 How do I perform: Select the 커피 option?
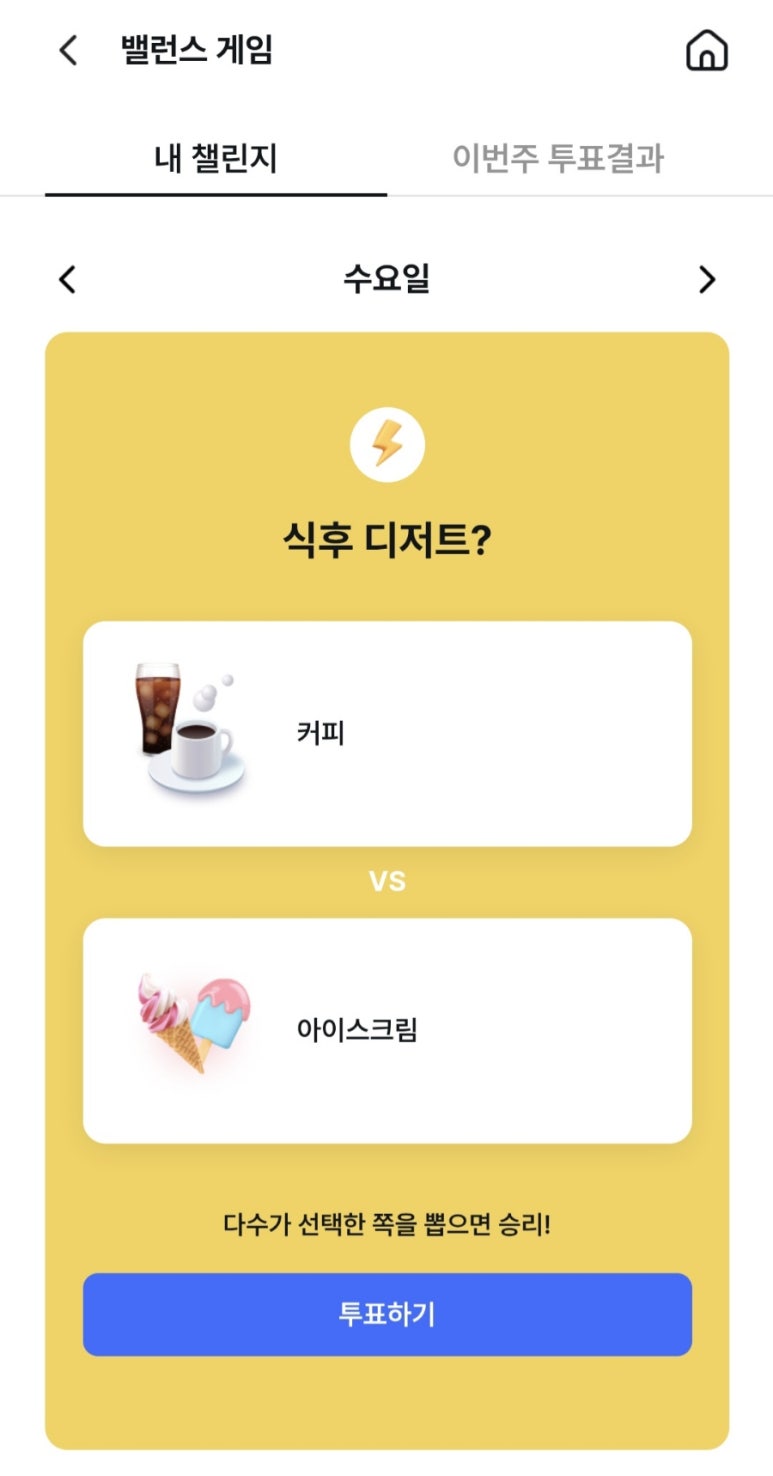[387, 734]
